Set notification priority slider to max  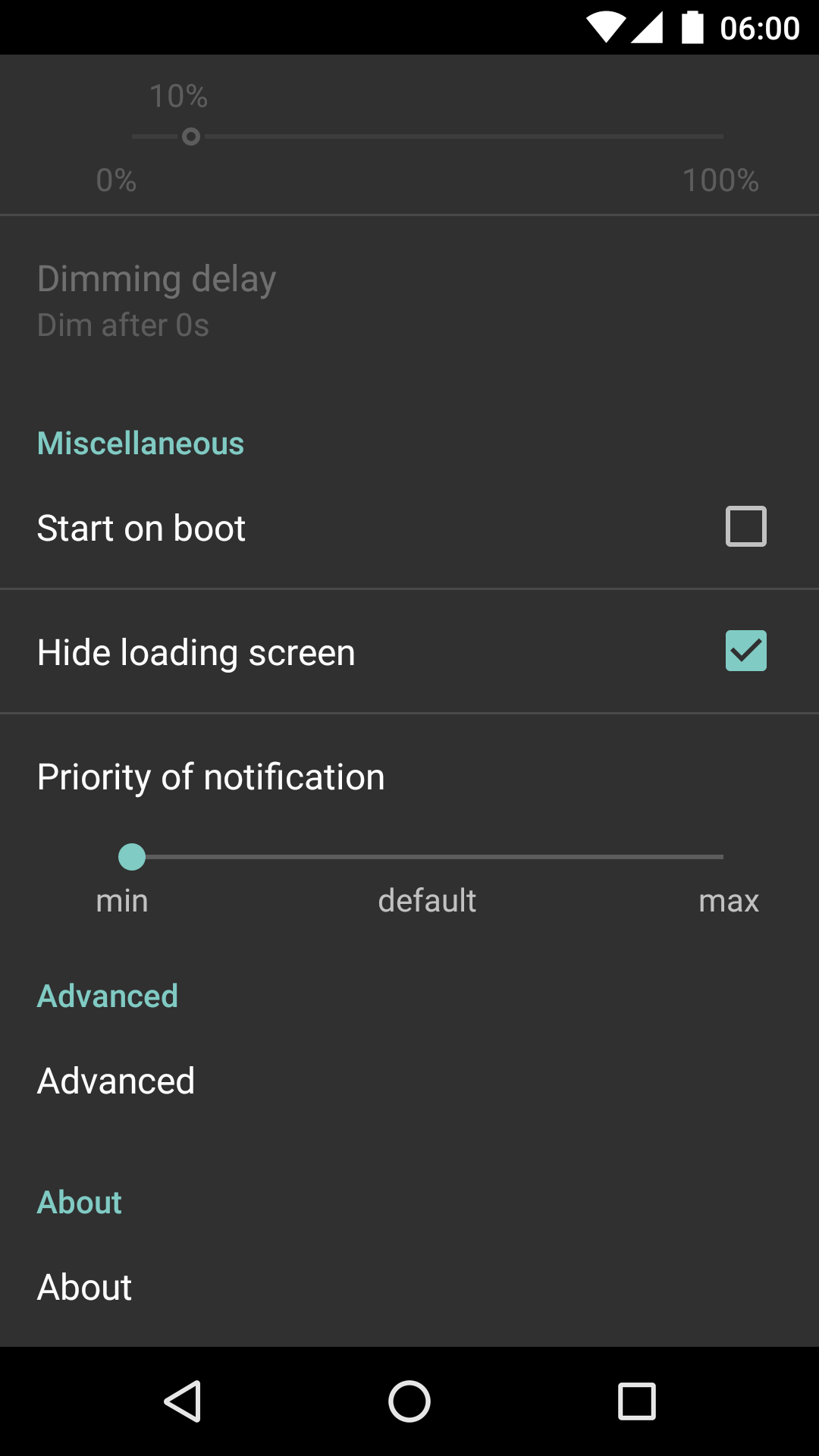(722, 857)
